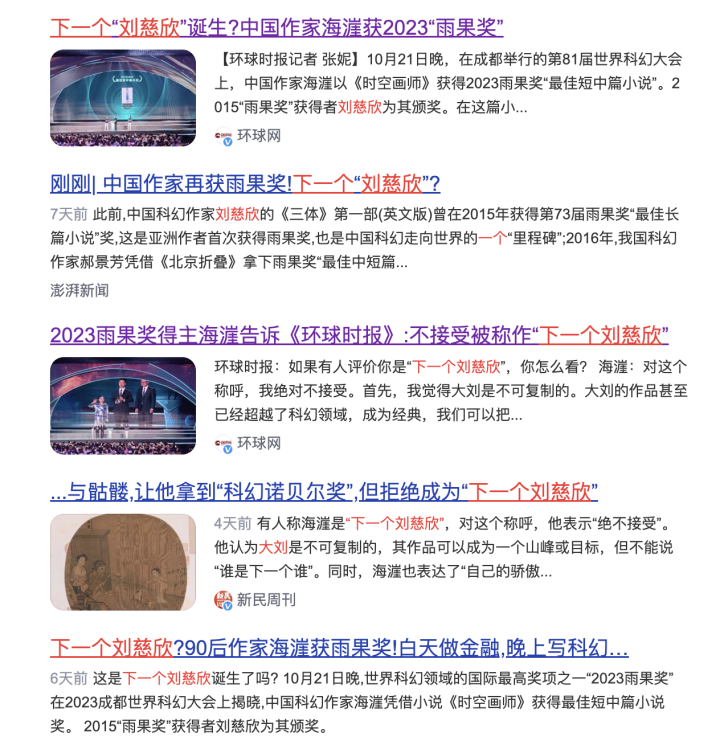Tap the thumbnail with presenters on stage
Viewport: 720px width, 745px height.
point(123,405)
